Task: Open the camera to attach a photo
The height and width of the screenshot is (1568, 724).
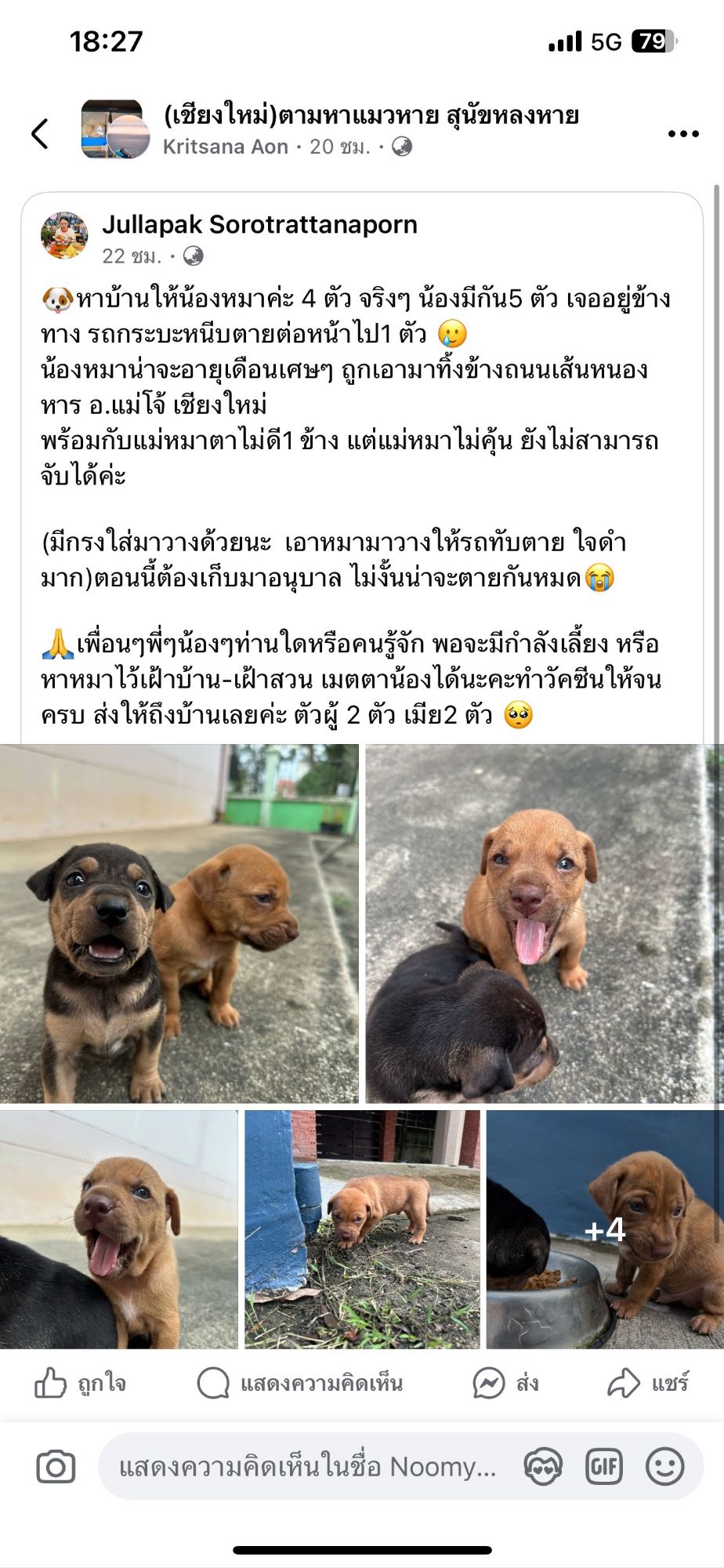Action: pyautogui.click(x=56, y=1467)
